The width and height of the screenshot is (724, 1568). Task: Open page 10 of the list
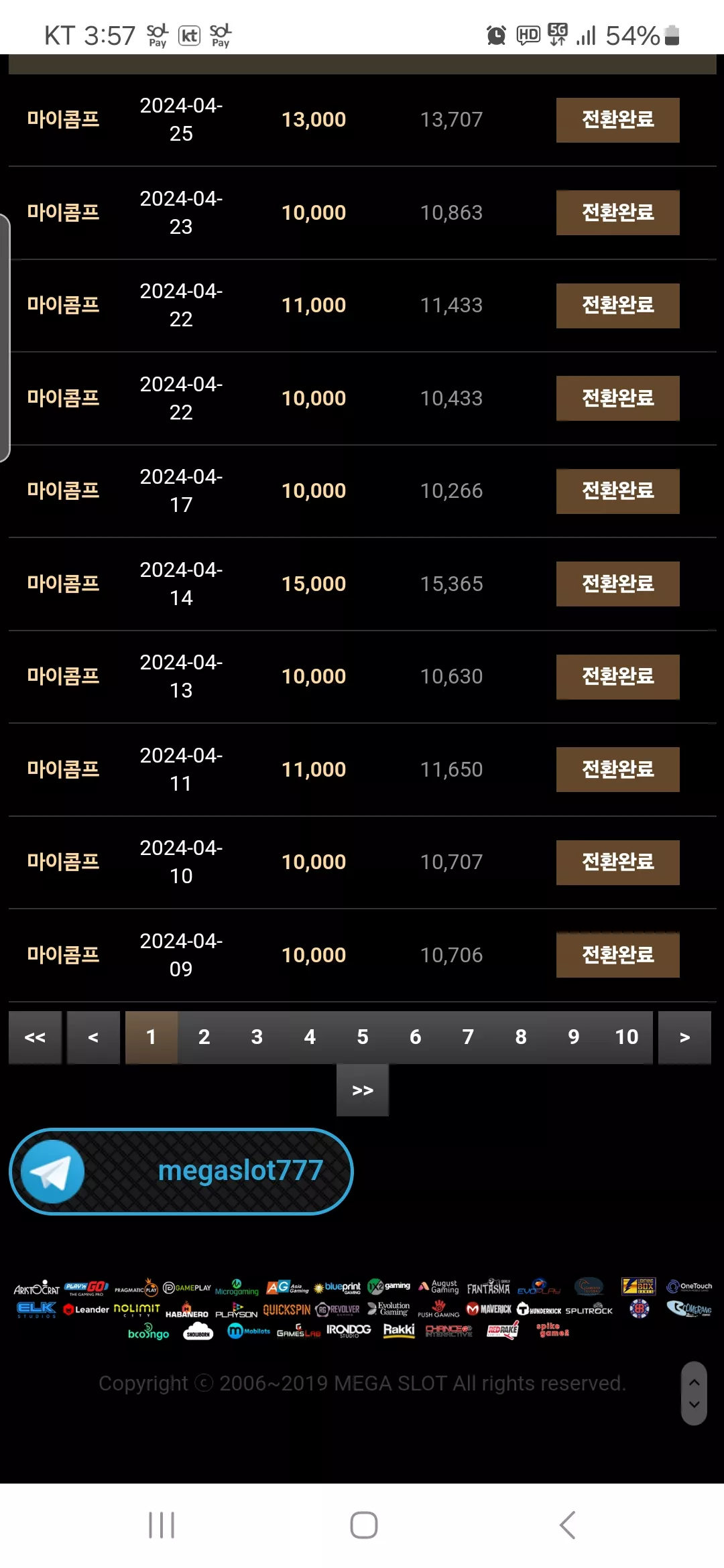[x=627, y=1037]
